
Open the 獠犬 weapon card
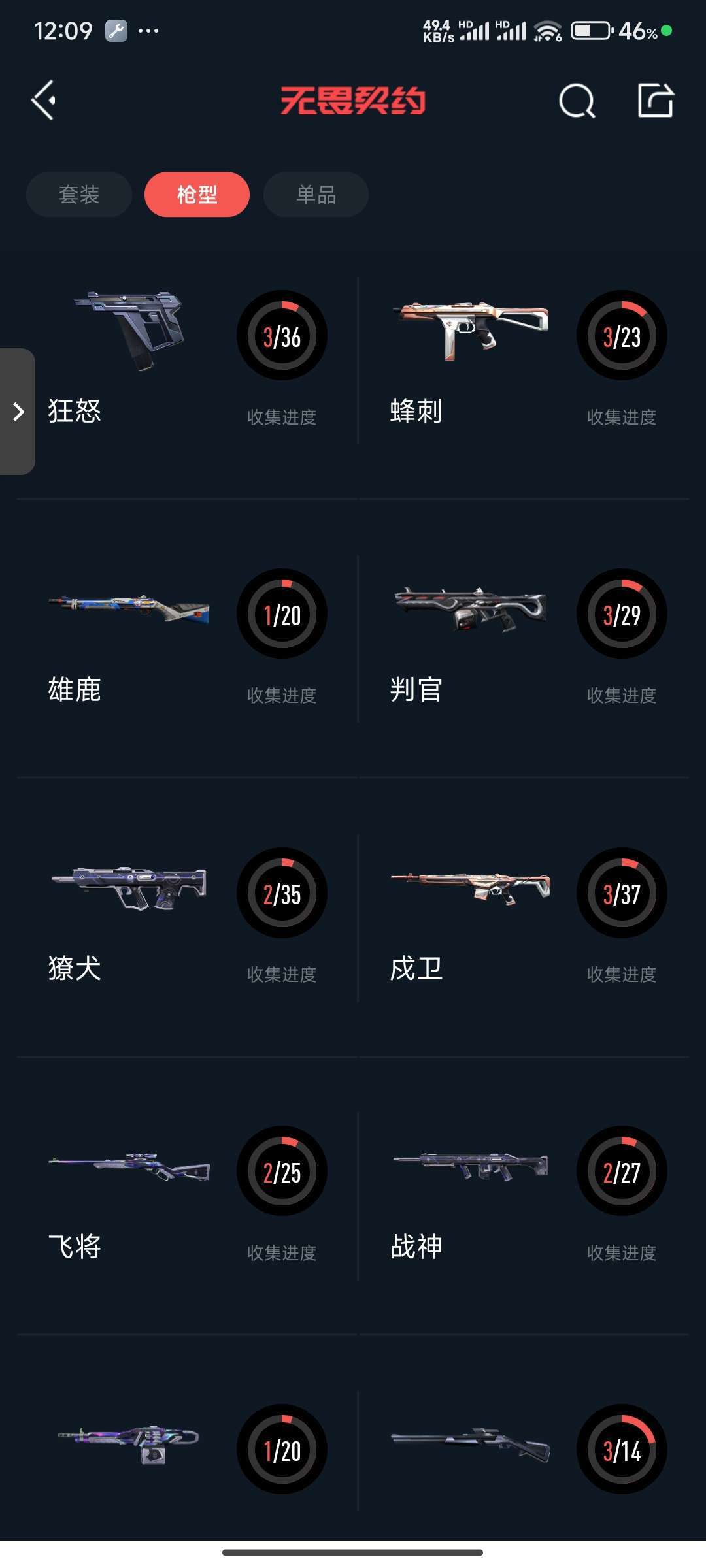coord(188,918)
